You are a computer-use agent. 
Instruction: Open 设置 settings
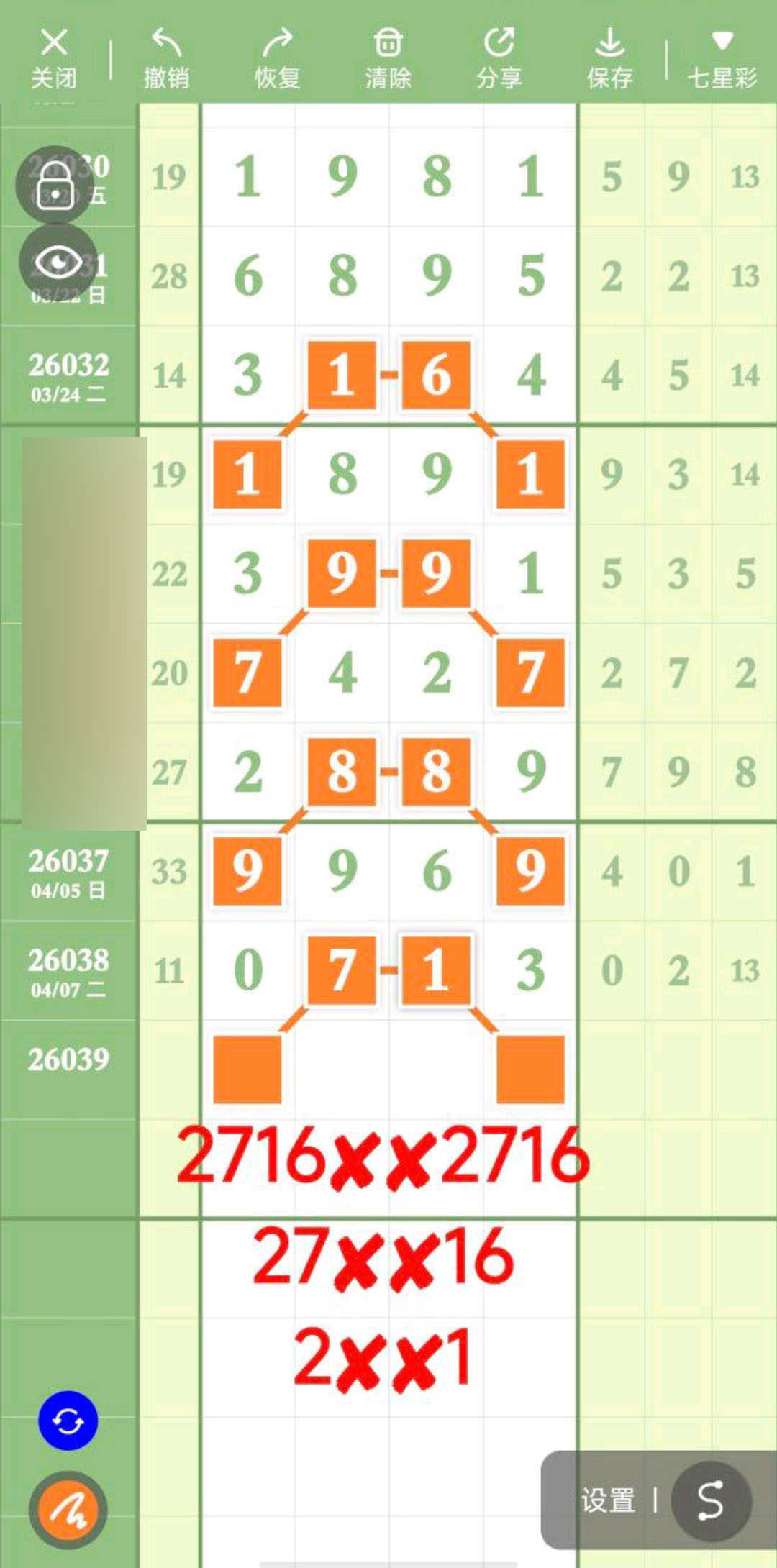(x=608, y=1500)
